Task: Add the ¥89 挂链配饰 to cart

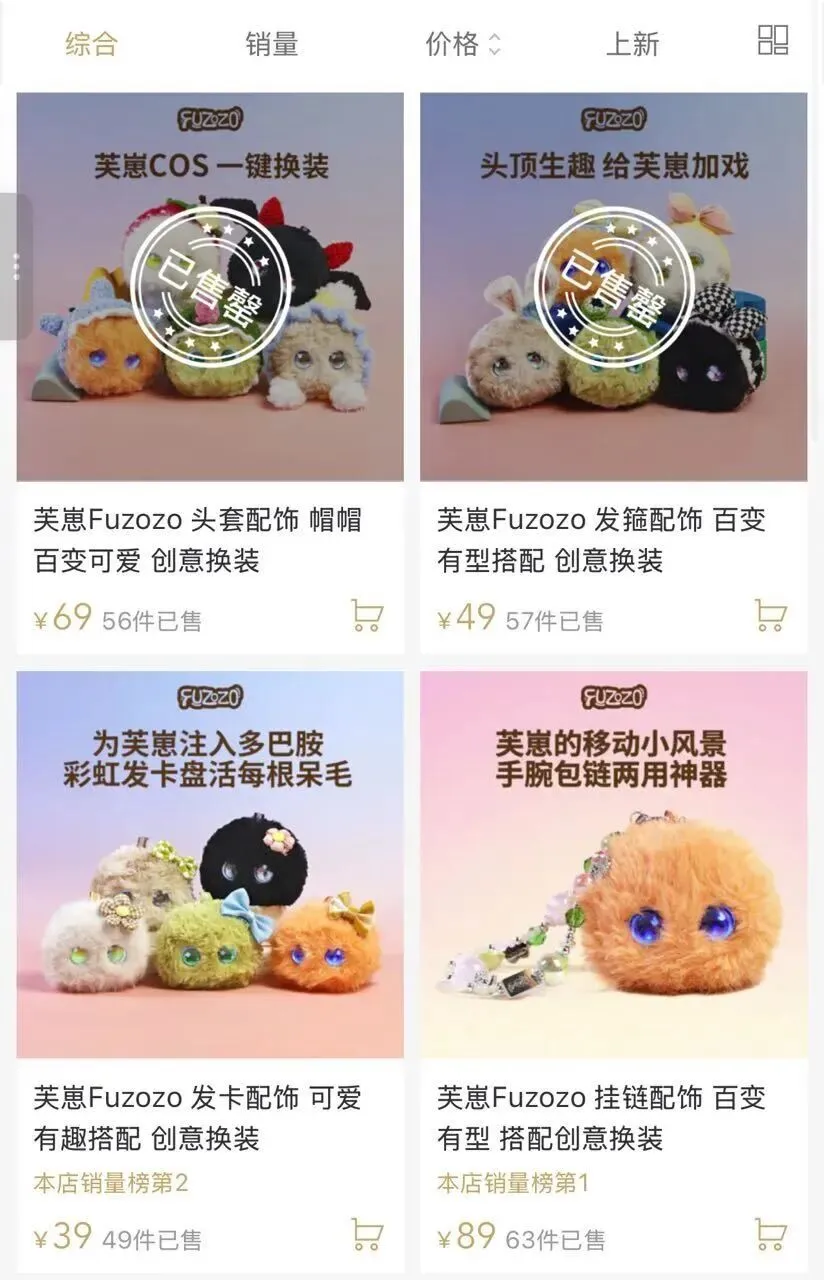Action: [x=770, y=1235]
